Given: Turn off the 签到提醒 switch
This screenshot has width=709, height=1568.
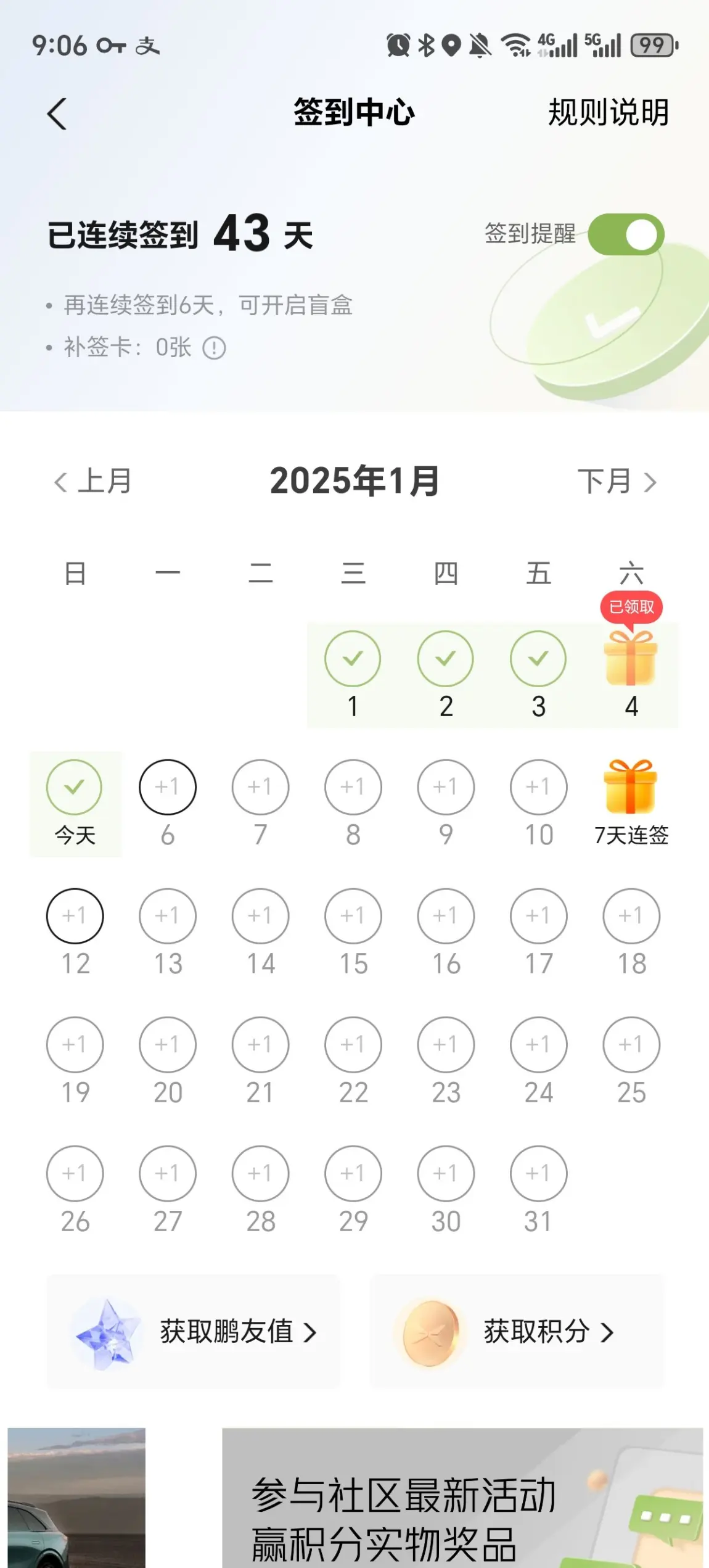Looking at the screenshot, I should [x=625, y=234].
